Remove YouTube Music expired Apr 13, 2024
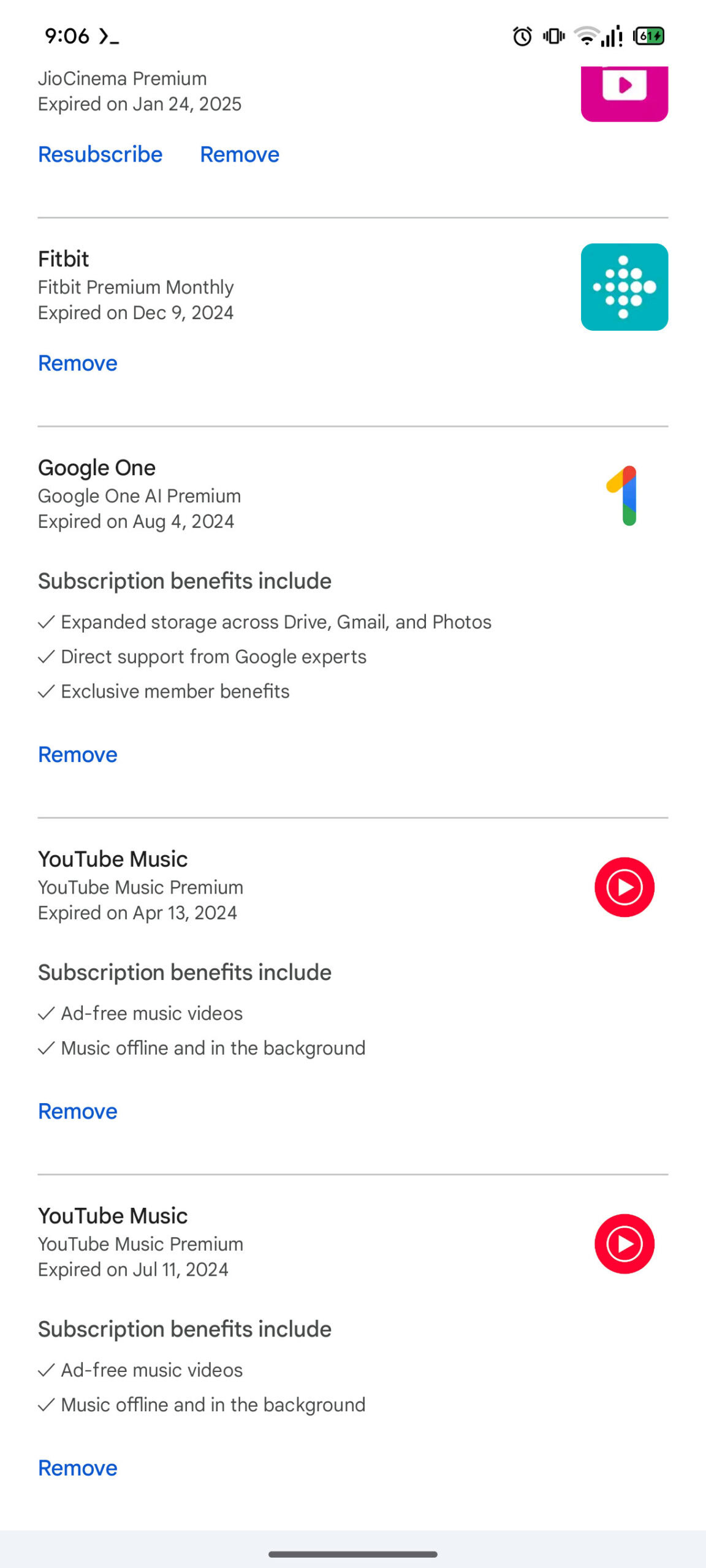 pos(77,1111)
